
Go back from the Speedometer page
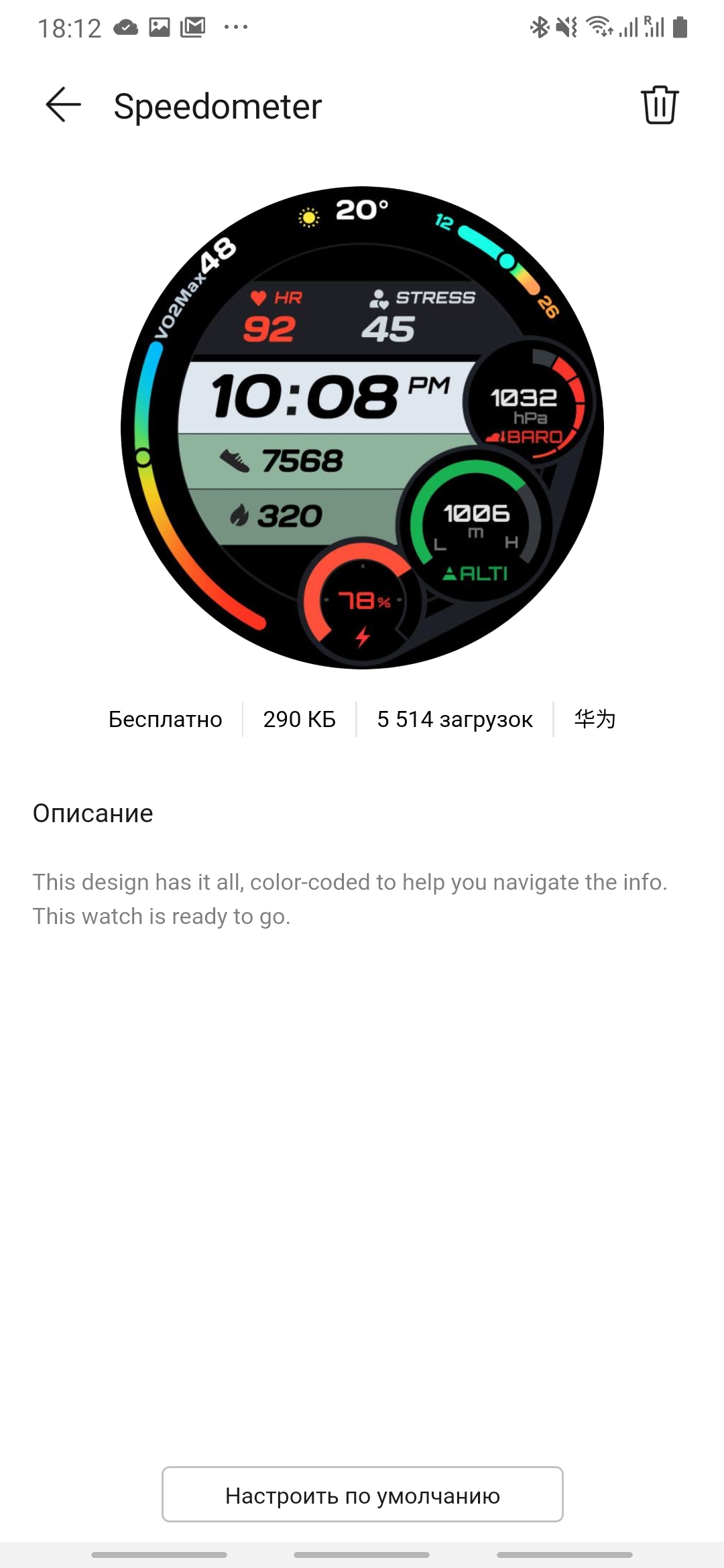click(x=63, y=105)
